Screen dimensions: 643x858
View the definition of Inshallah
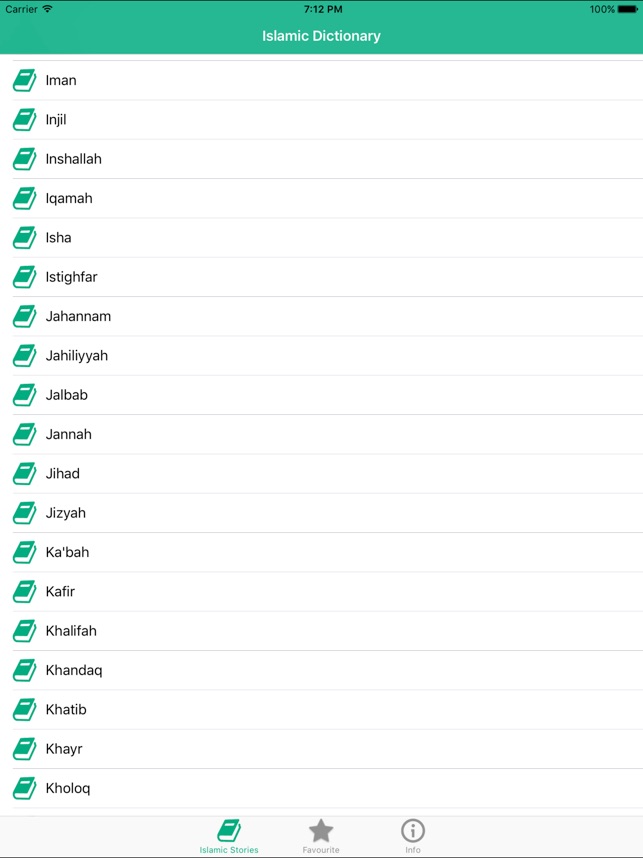click(x=73, y=159)
